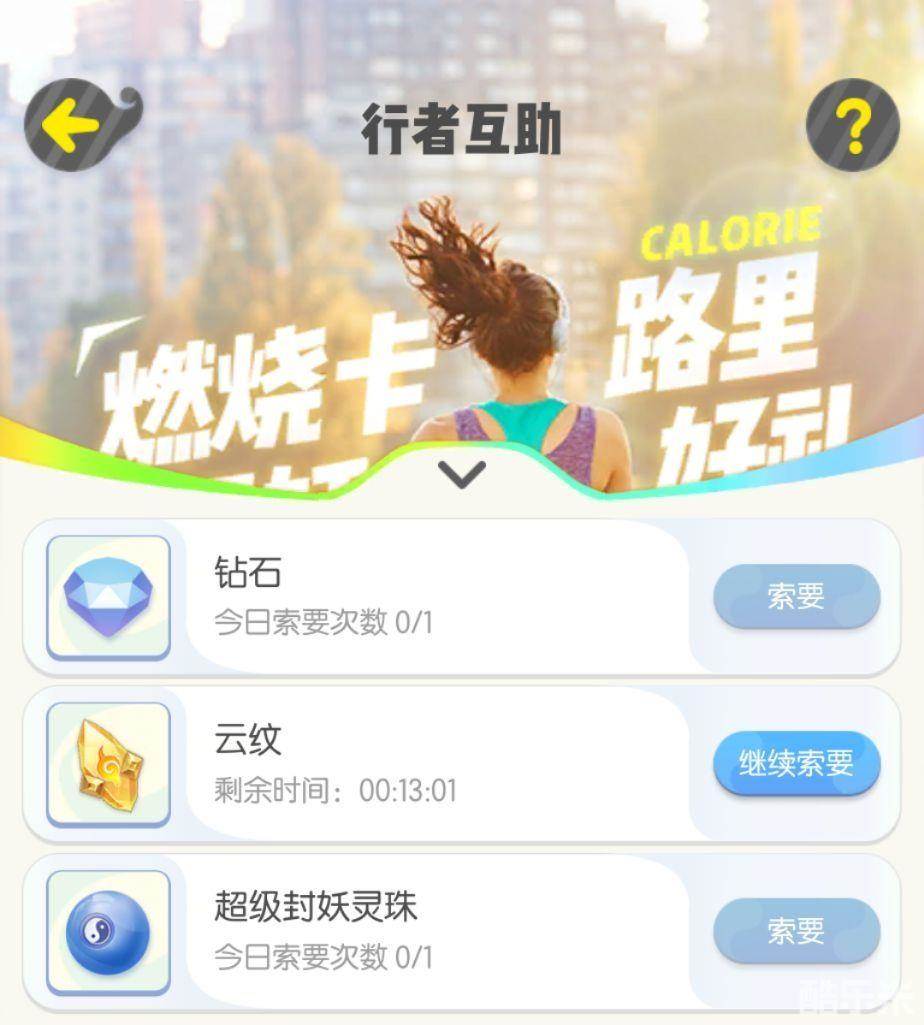This screenshot has width=924, height=1025.
Task: Request 超级封妖灵珠 with 索要
Action: [x=796, y=932]
